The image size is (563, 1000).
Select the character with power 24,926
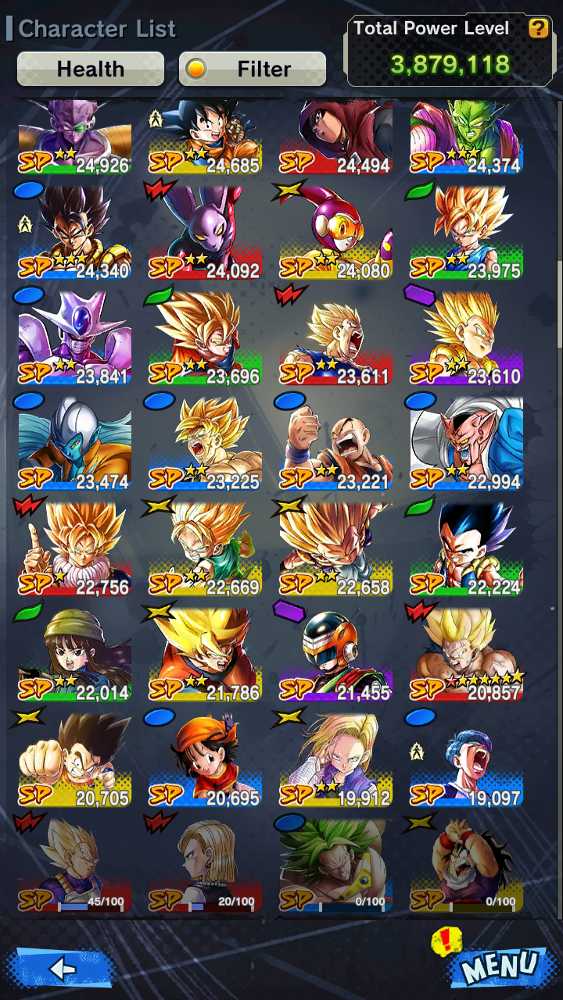(75, 136)
